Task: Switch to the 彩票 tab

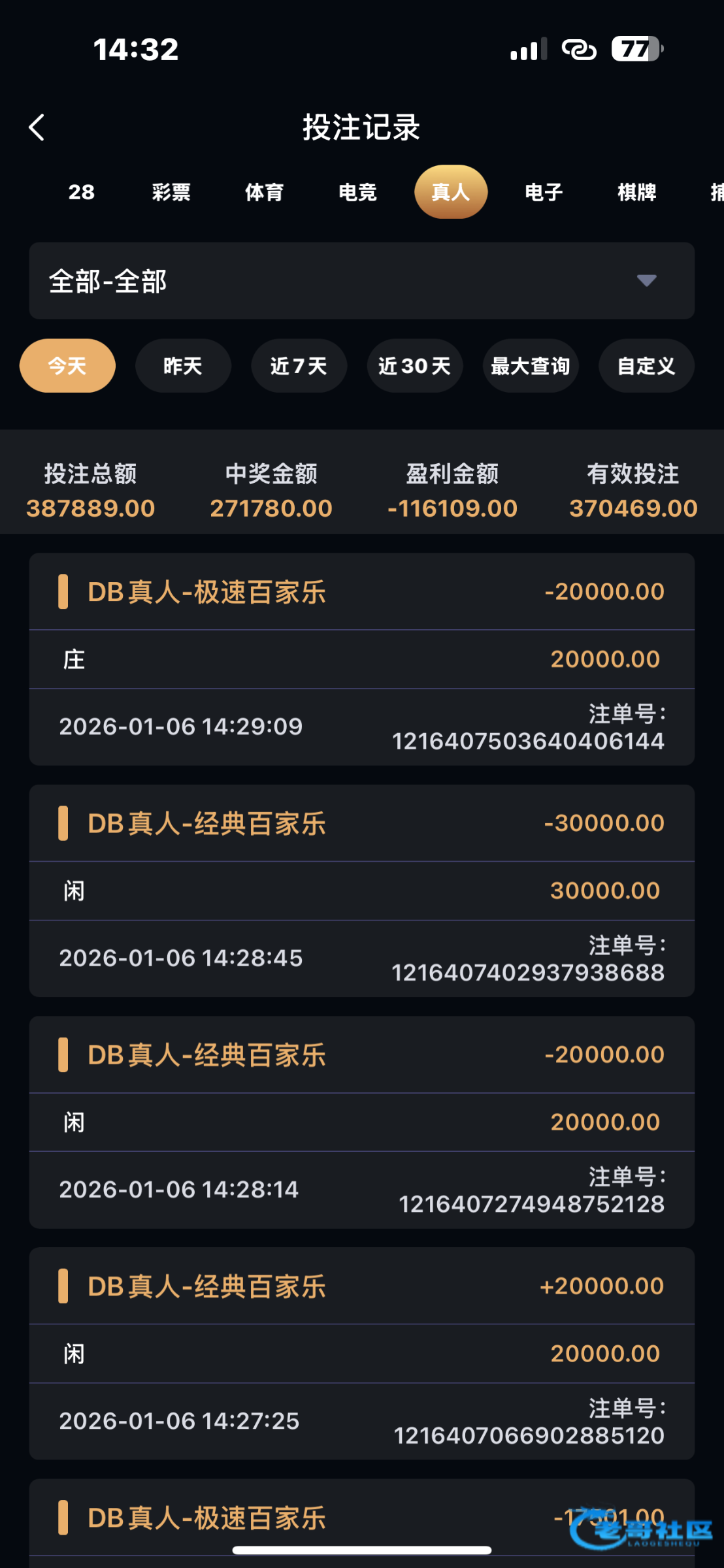Action: 171,192
